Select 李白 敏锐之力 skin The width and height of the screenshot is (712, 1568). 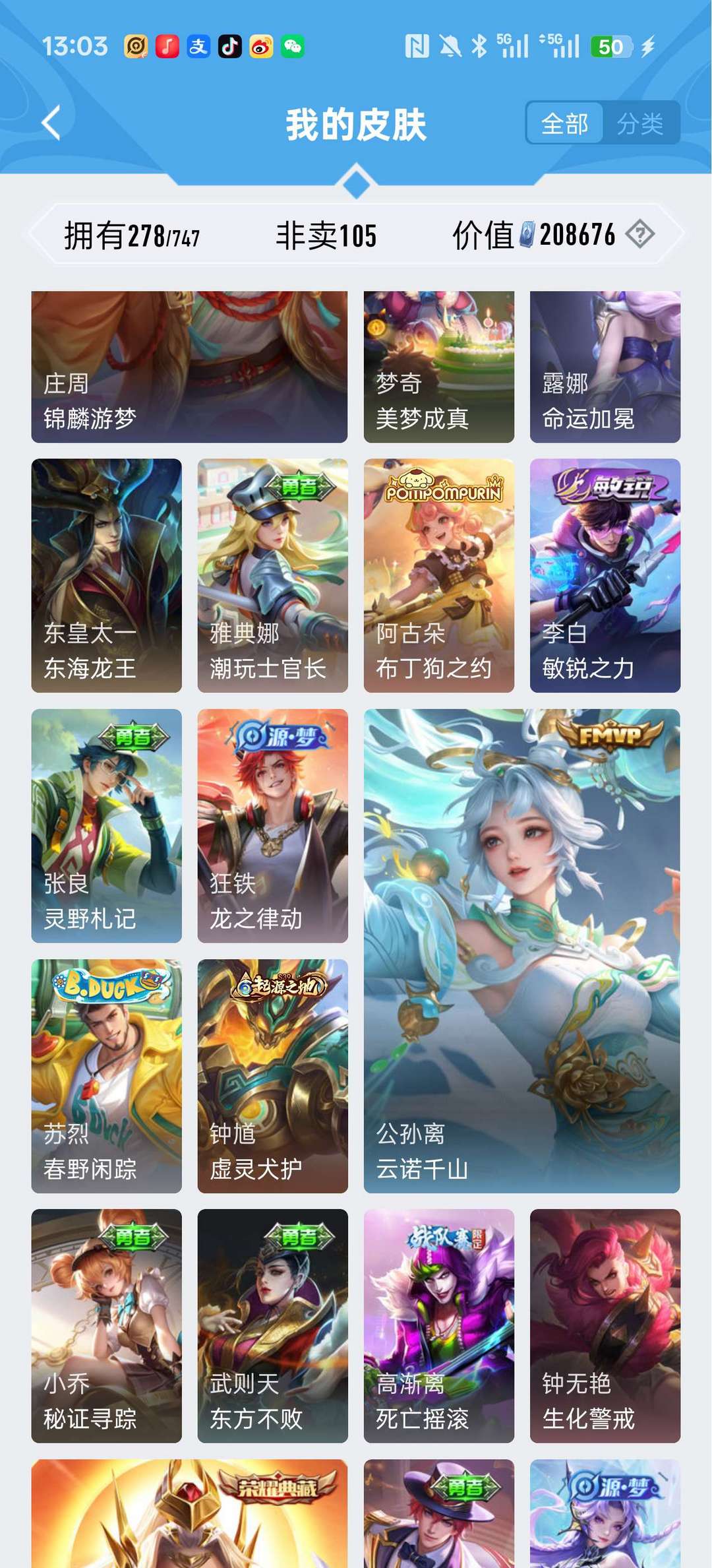click(605, 575)
